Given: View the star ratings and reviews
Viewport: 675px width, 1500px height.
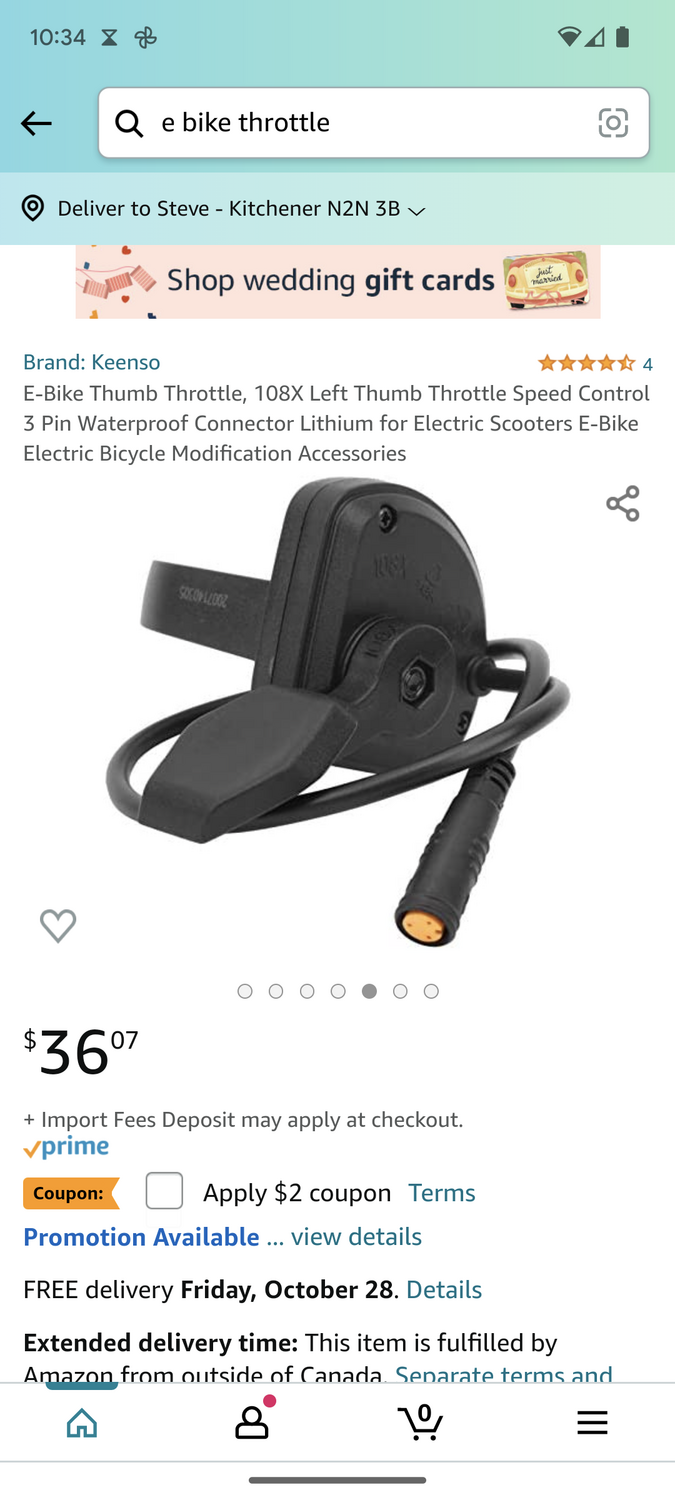Looking at the screenshot, I should pyautogui.click(x=594, y=363).
